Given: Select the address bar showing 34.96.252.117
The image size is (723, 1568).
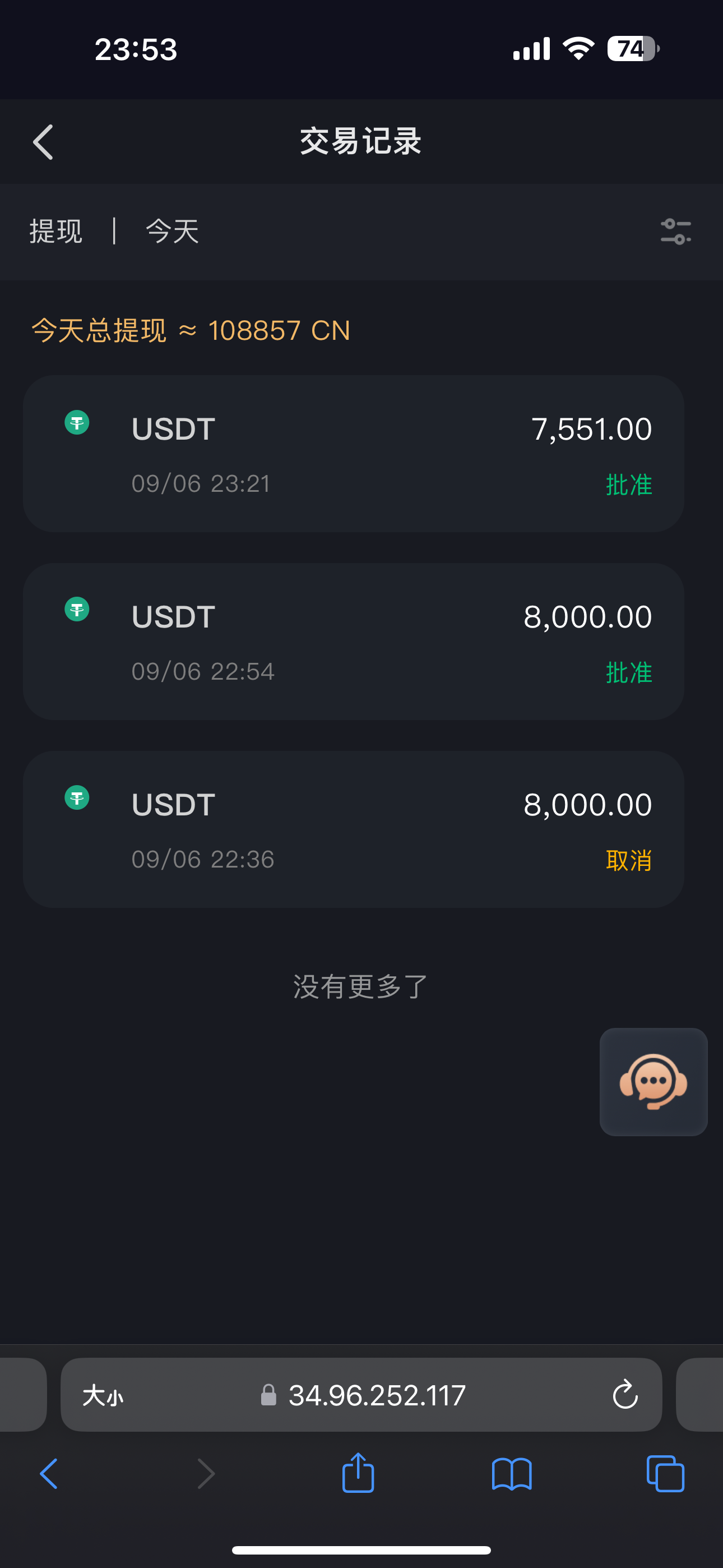Looking at the screenshot, I should pos(376,1395).
